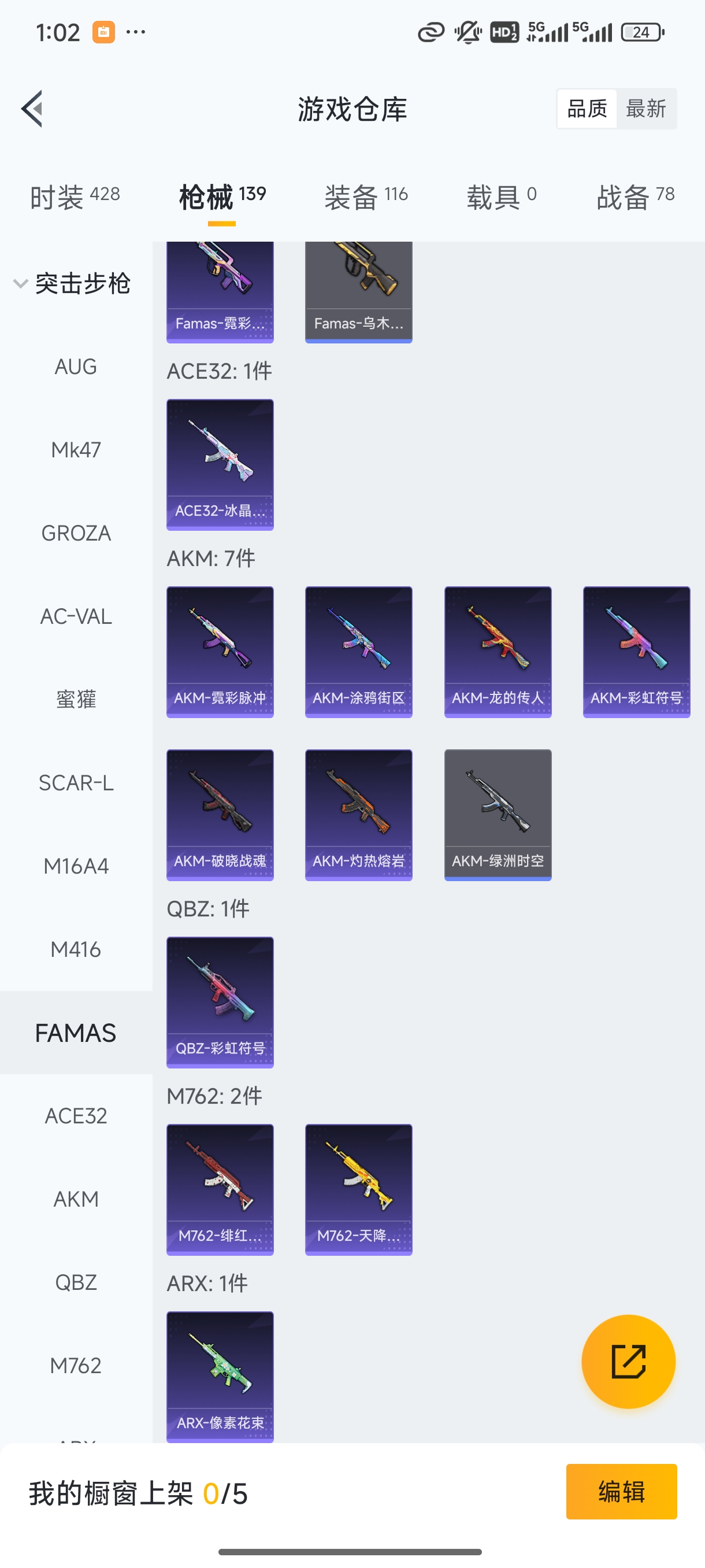Screen dimensions: 705x1568
Task: Jump to the GROZA section
Action: (x=76, y=533)
